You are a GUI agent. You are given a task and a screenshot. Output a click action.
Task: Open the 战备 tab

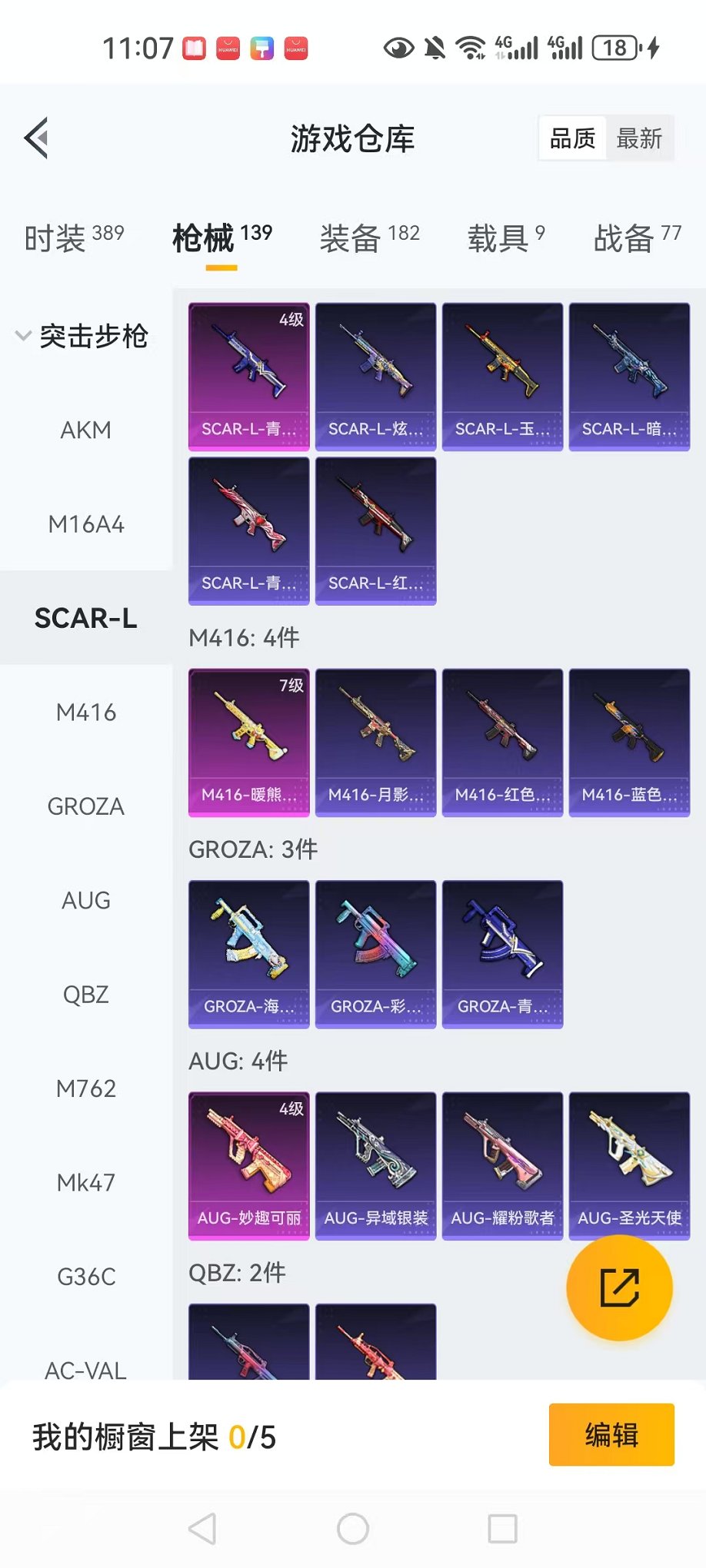tap(637, 237)
